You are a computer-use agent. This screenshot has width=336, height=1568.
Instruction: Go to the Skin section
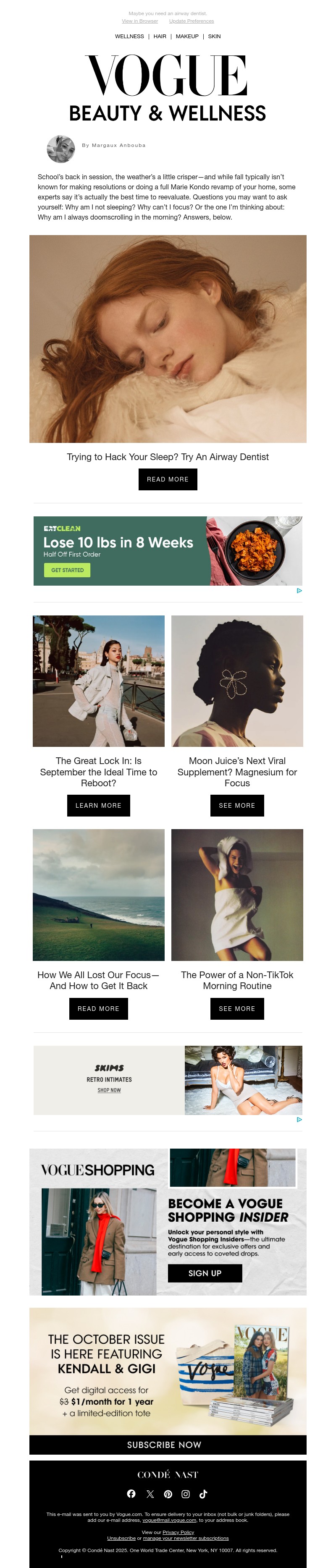click(x=214, y=37)
